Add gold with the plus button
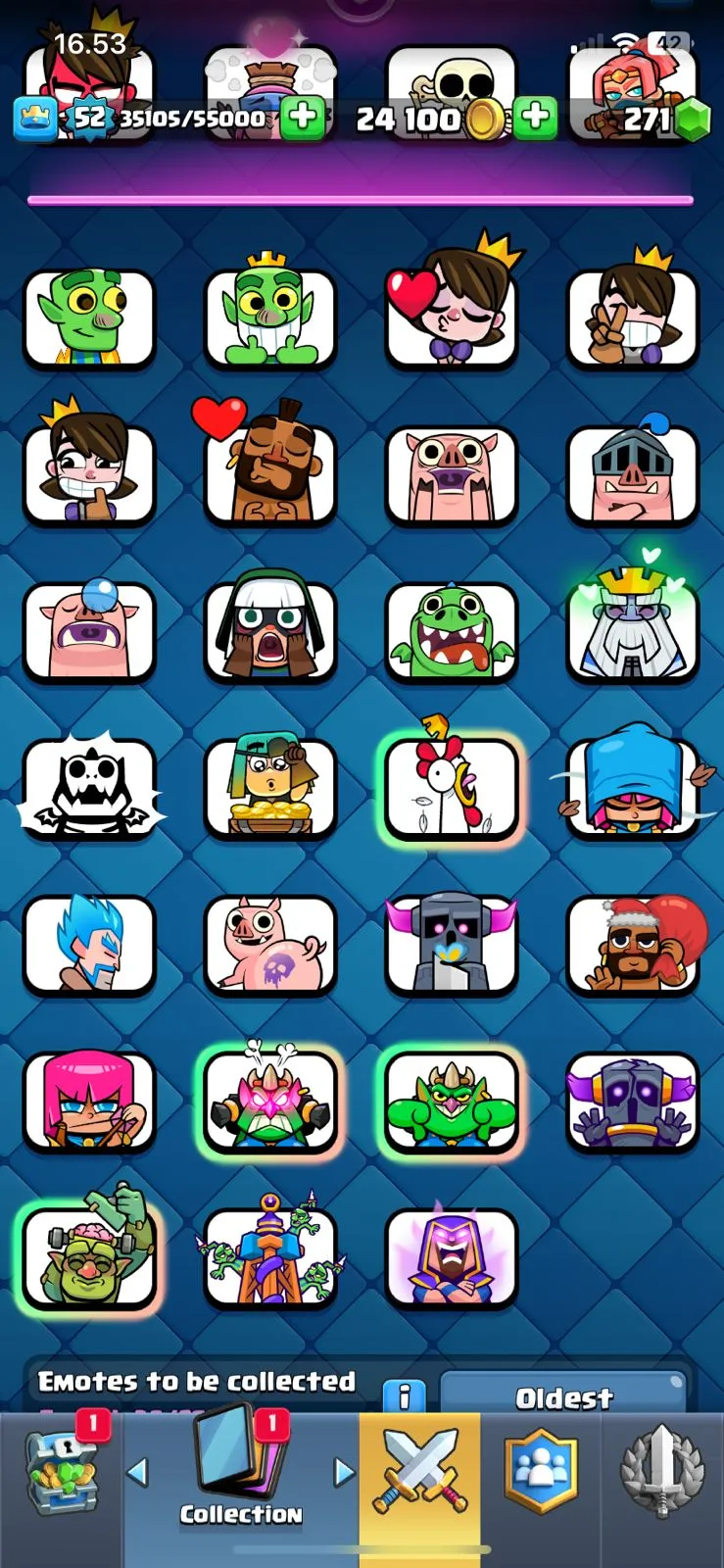 point(535,118)
